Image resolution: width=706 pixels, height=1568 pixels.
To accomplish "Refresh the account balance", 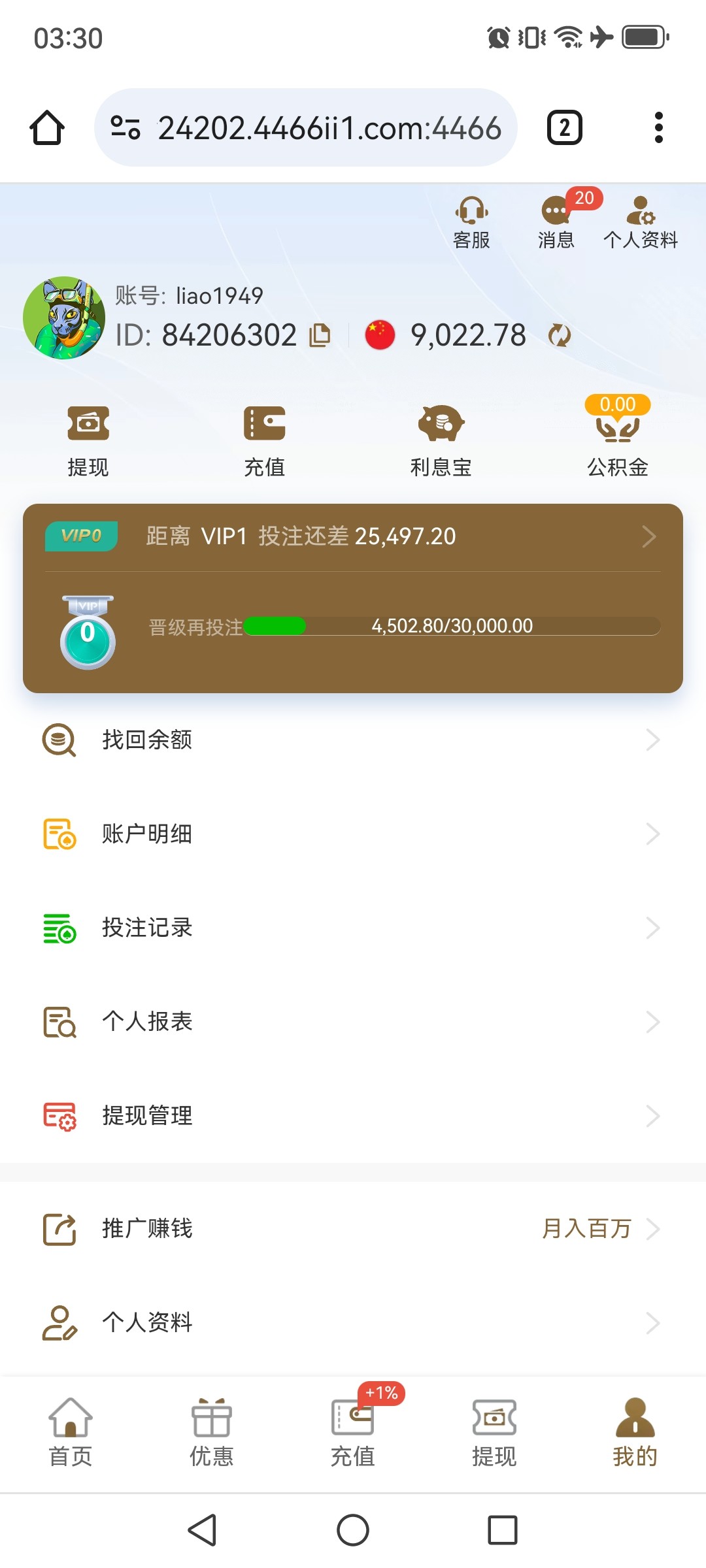I will point(560,336).
